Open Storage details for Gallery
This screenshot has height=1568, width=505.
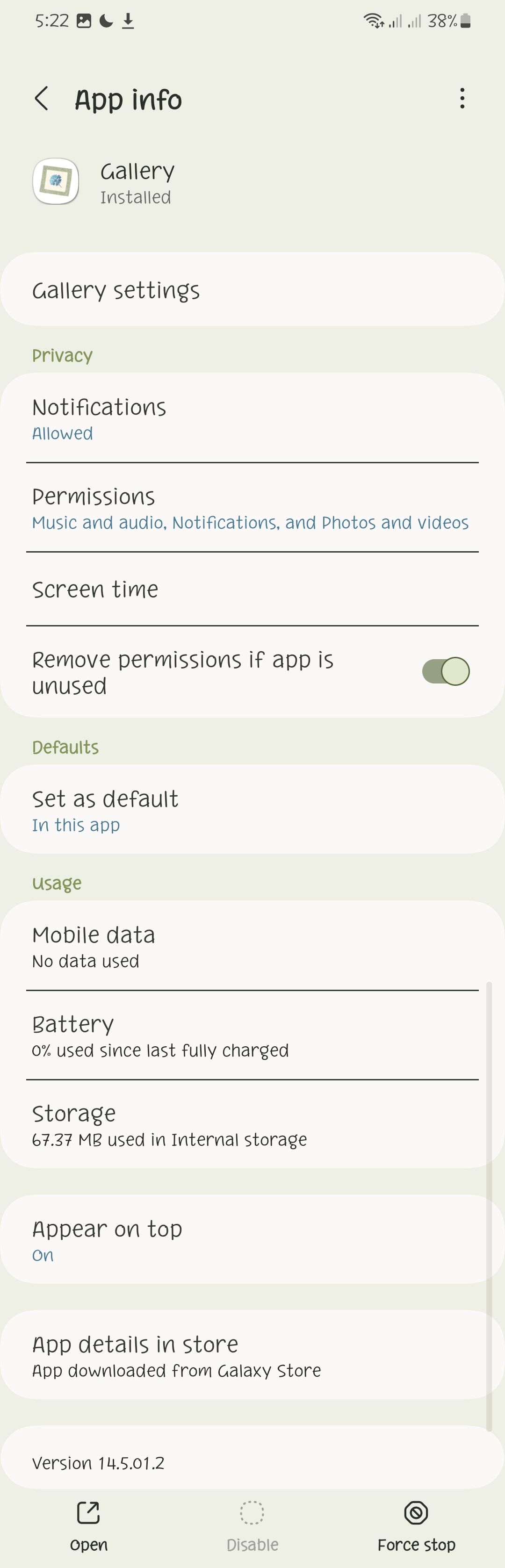tap(252, 1125)
